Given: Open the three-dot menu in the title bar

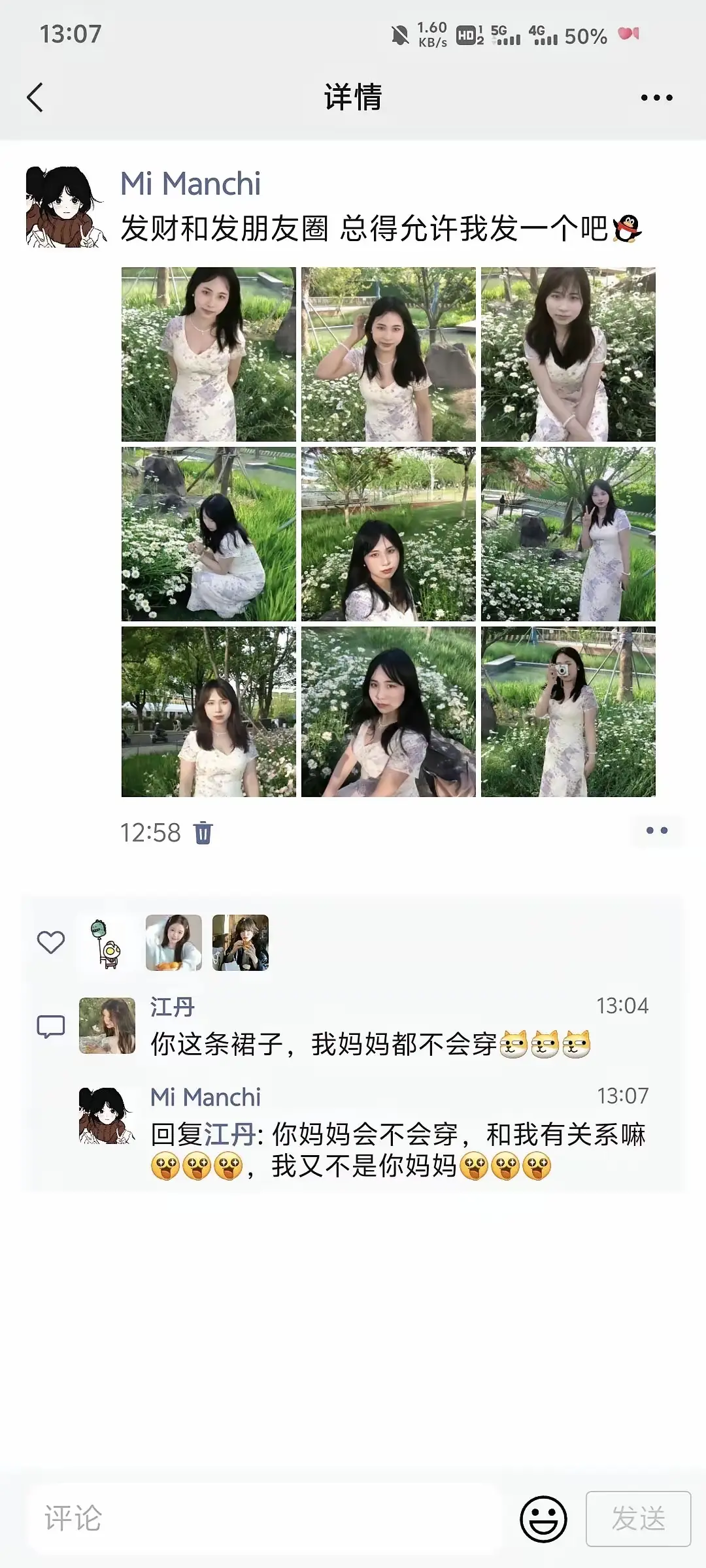Looking at the screenshot, I should tap(656, 98).
